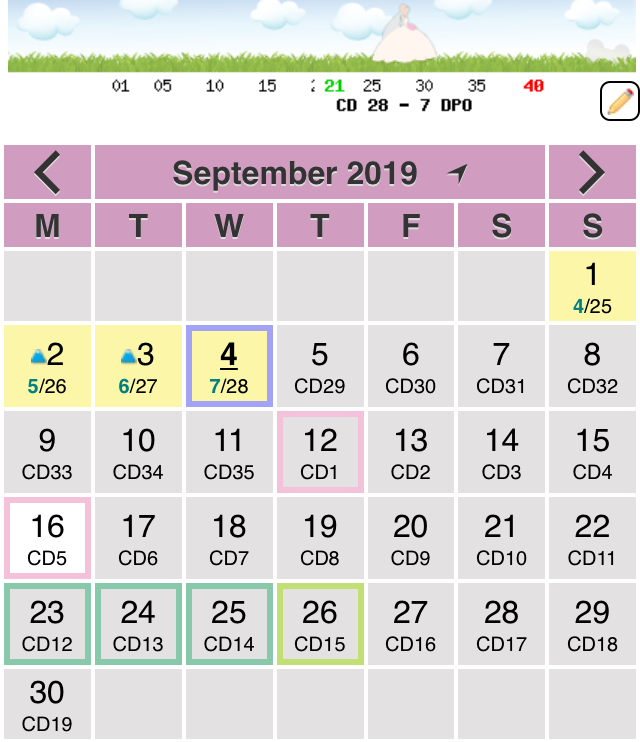Select September 10 marked CD34
The image size is (640, 742).
[138, 452]
